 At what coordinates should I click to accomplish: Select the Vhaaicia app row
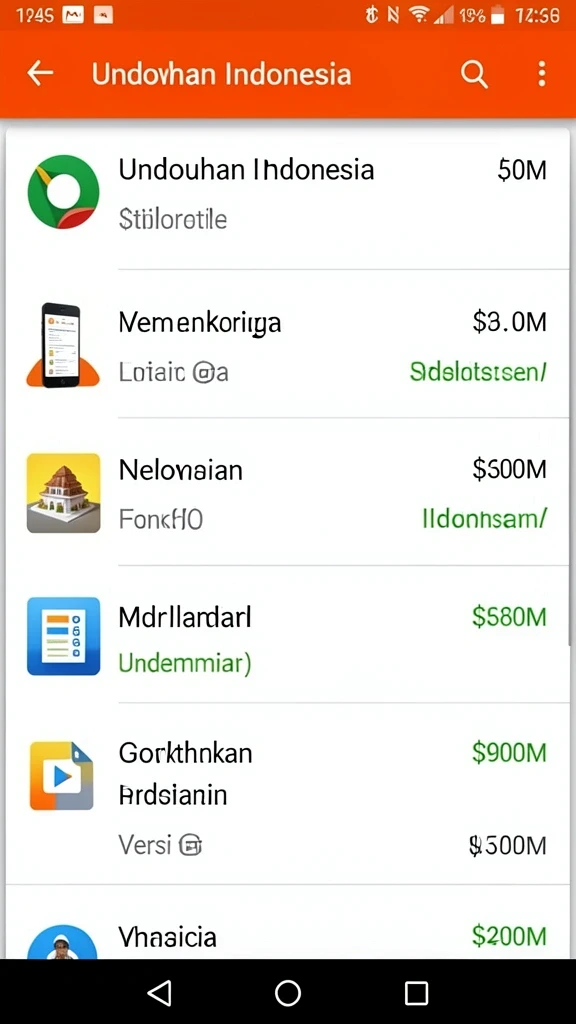(288, 922)
